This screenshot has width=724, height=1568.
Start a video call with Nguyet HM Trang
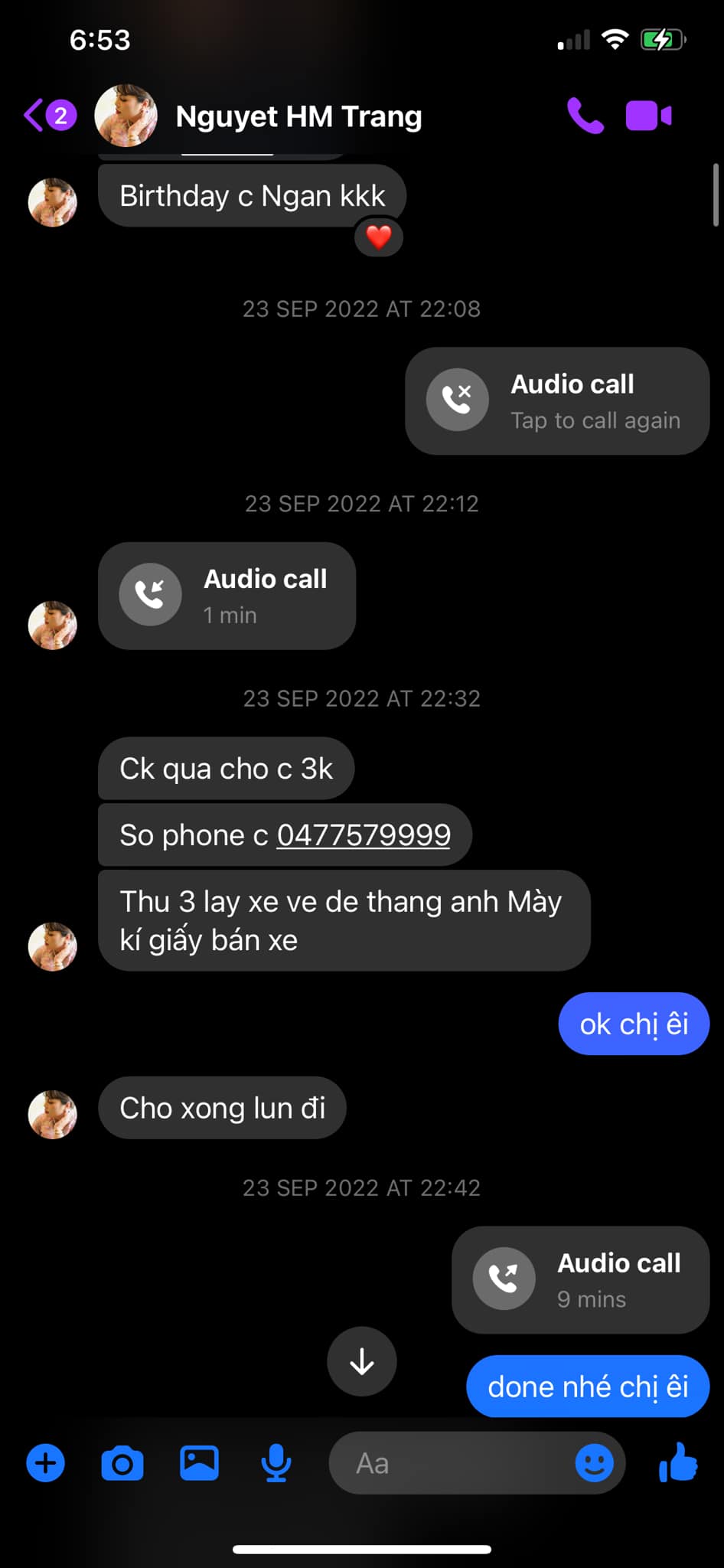(x=648, y=116)
